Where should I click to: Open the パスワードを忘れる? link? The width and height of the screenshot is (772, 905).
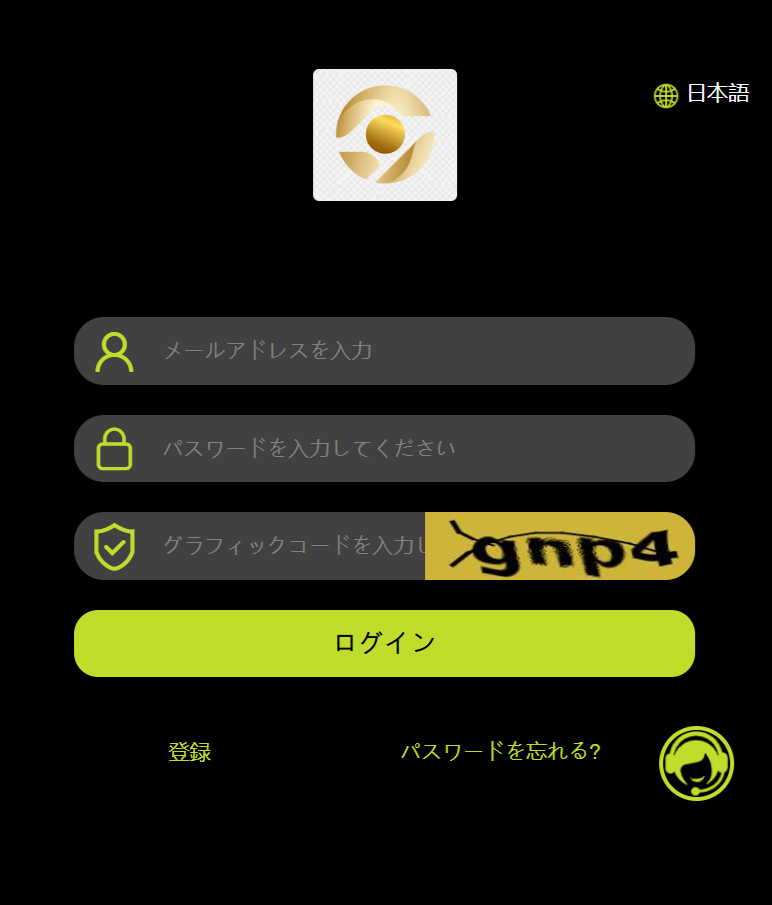tap(500, 752)
